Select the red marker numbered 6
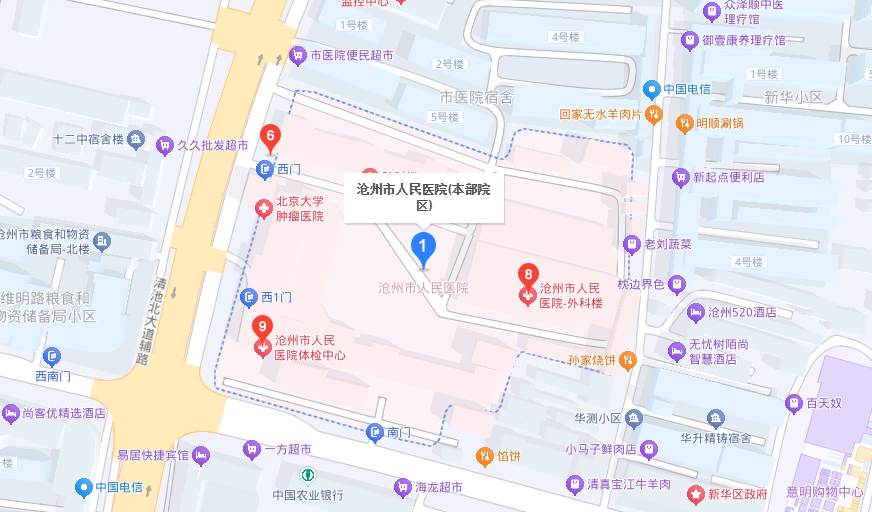The height and width of the screenshot is (512, 872). pos(270,137)
